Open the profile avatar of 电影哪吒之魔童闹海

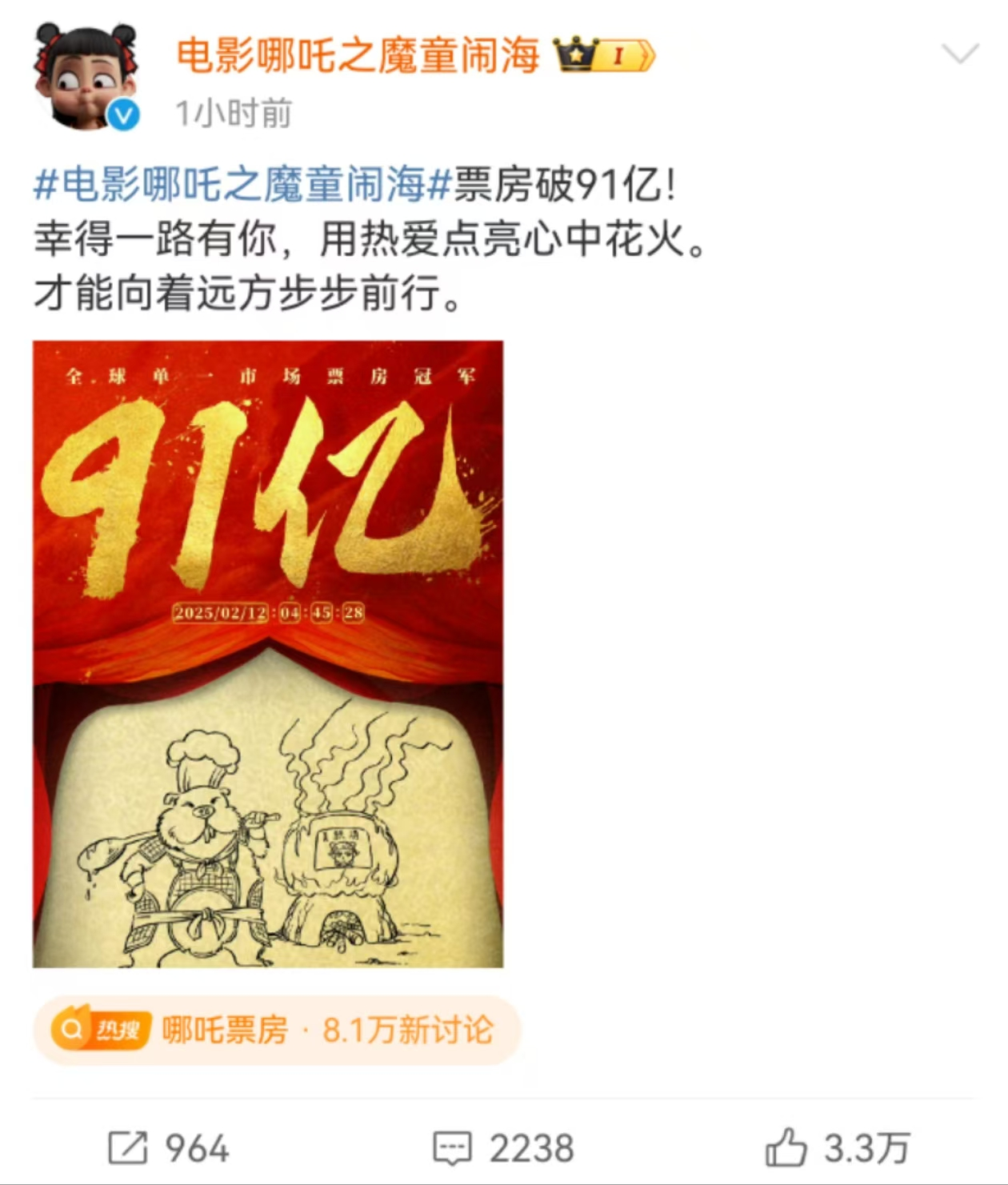click(86, 78)
